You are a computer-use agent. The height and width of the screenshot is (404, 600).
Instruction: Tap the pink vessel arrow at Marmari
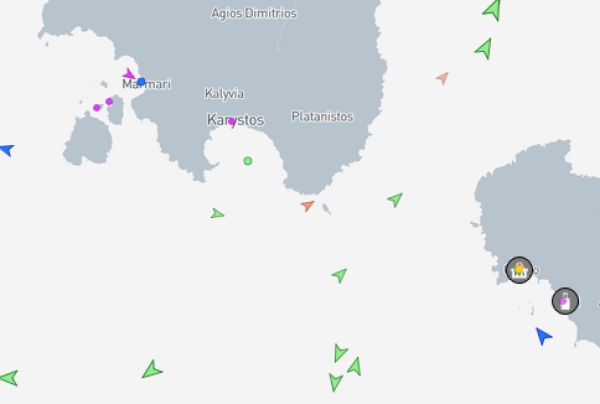[129, 75]
